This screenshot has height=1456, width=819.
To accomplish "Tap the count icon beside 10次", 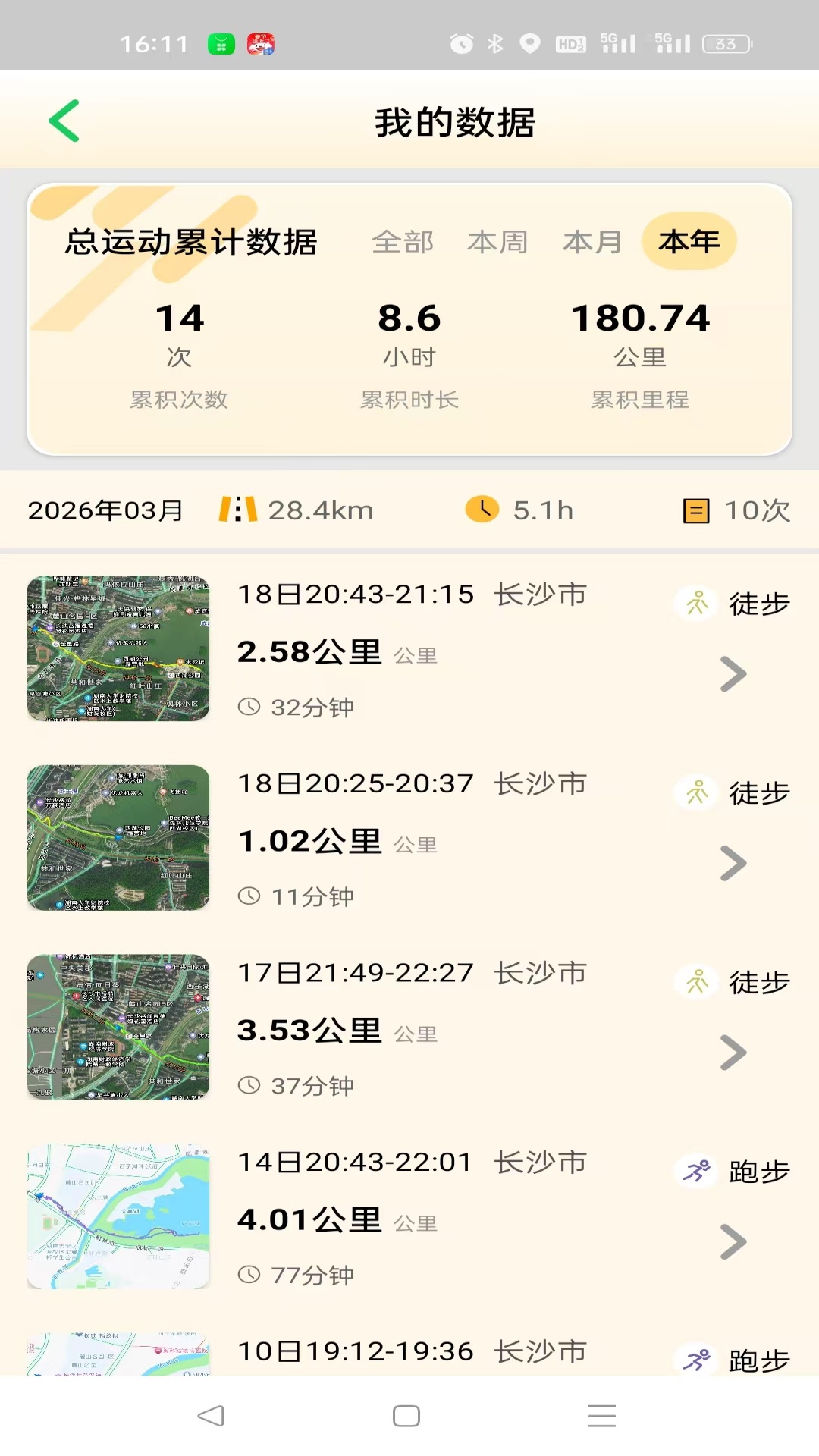I will pos(695,510).
